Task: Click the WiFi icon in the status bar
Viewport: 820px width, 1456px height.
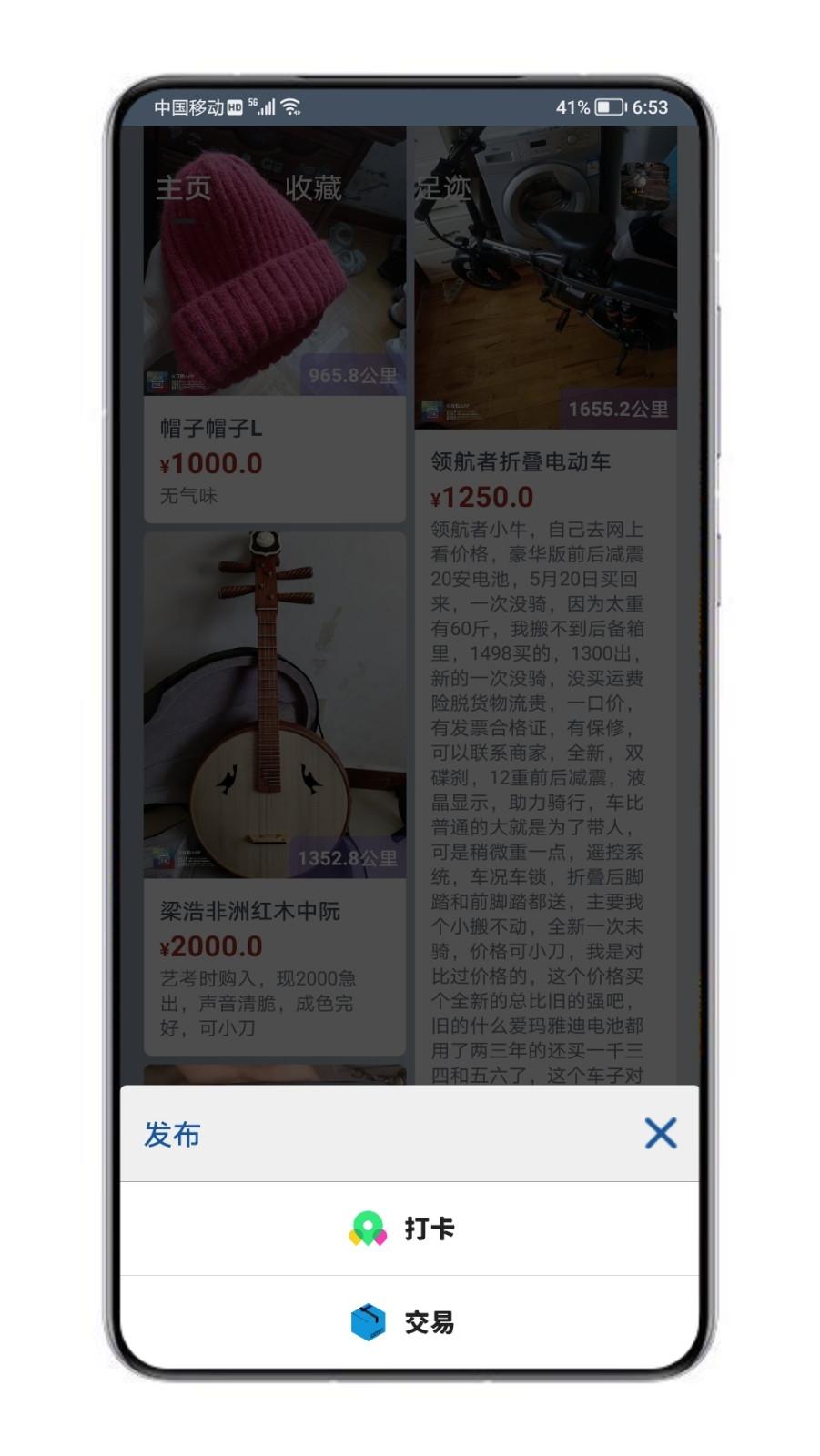Action: (x=289, y=106)
